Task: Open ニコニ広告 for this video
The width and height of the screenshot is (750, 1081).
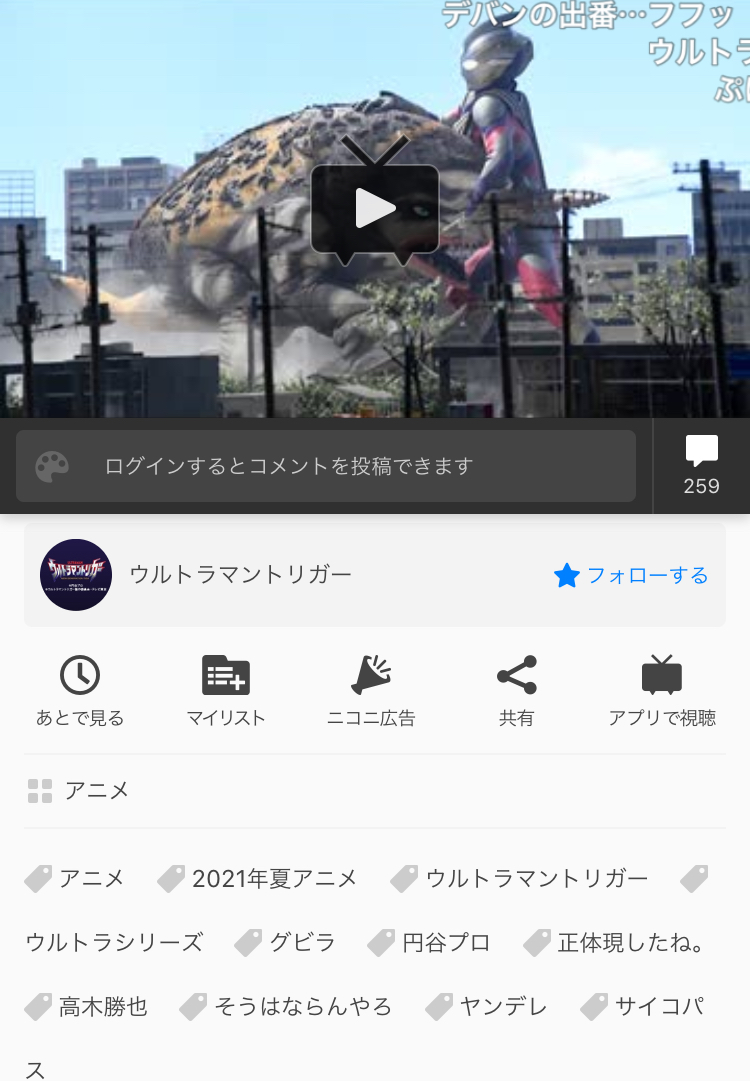Action: 371,691
